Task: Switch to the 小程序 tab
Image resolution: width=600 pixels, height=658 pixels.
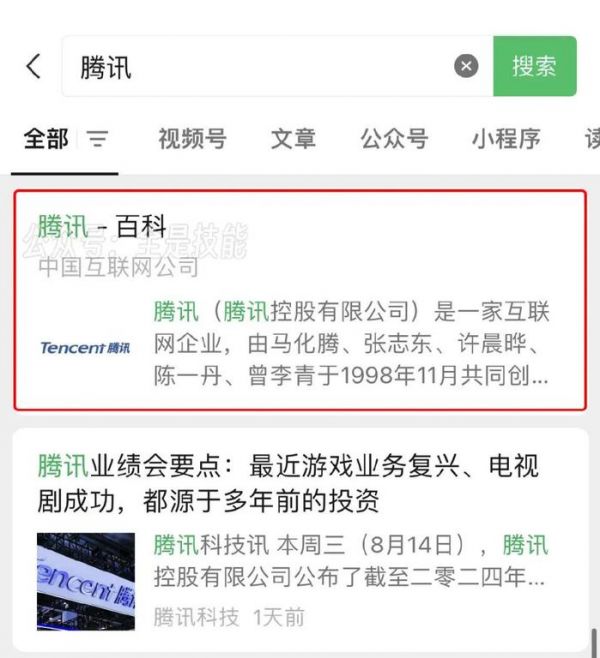Action: click(x=506, y=140)
